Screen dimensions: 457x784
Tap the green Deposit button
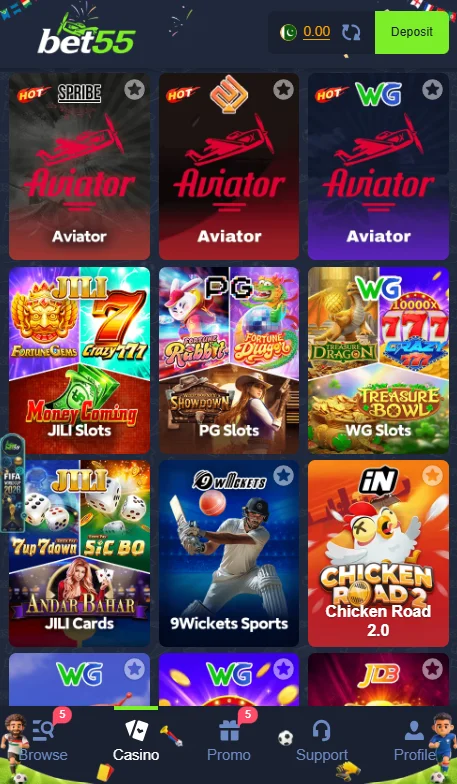click(x=412, y=32)
